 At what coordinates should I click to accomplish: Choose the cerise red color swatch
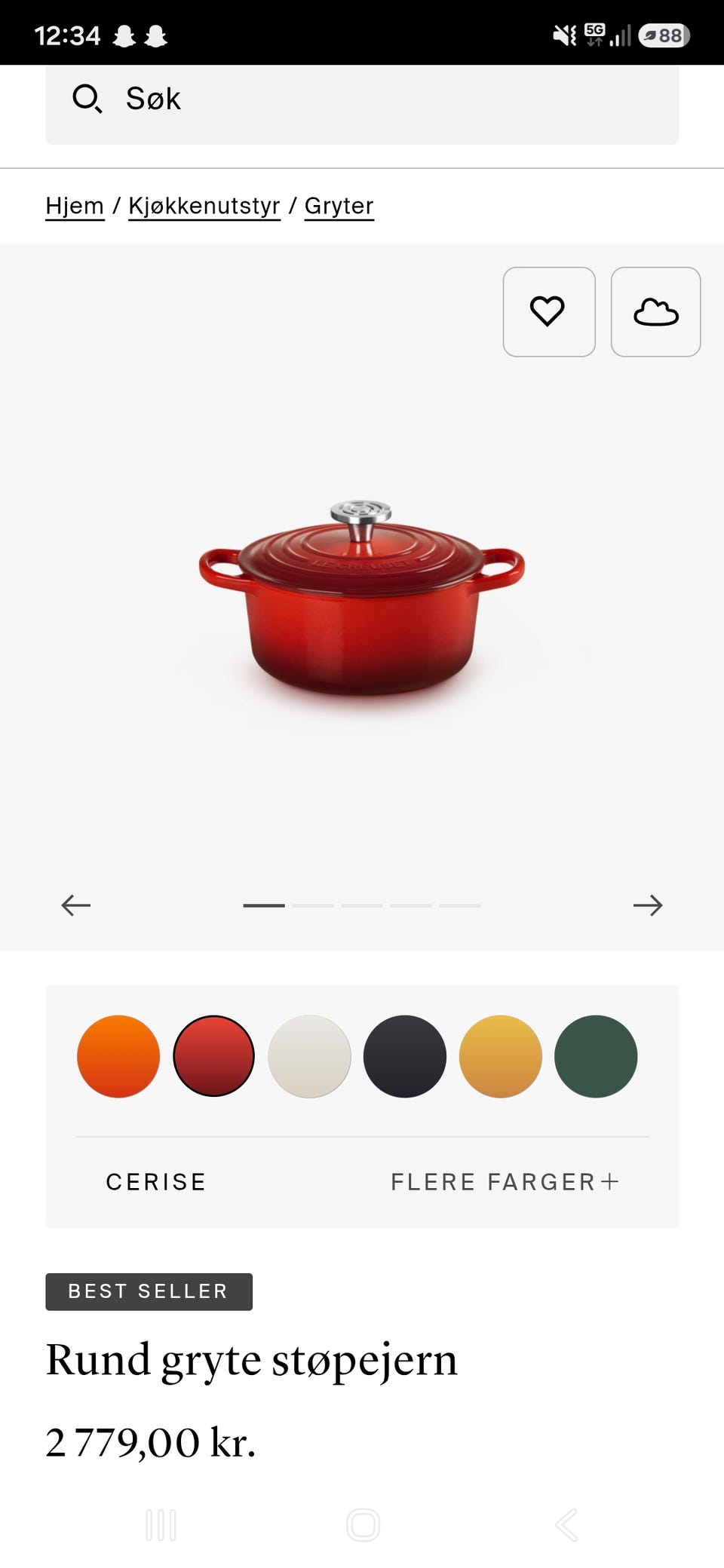coord(213,1056)
